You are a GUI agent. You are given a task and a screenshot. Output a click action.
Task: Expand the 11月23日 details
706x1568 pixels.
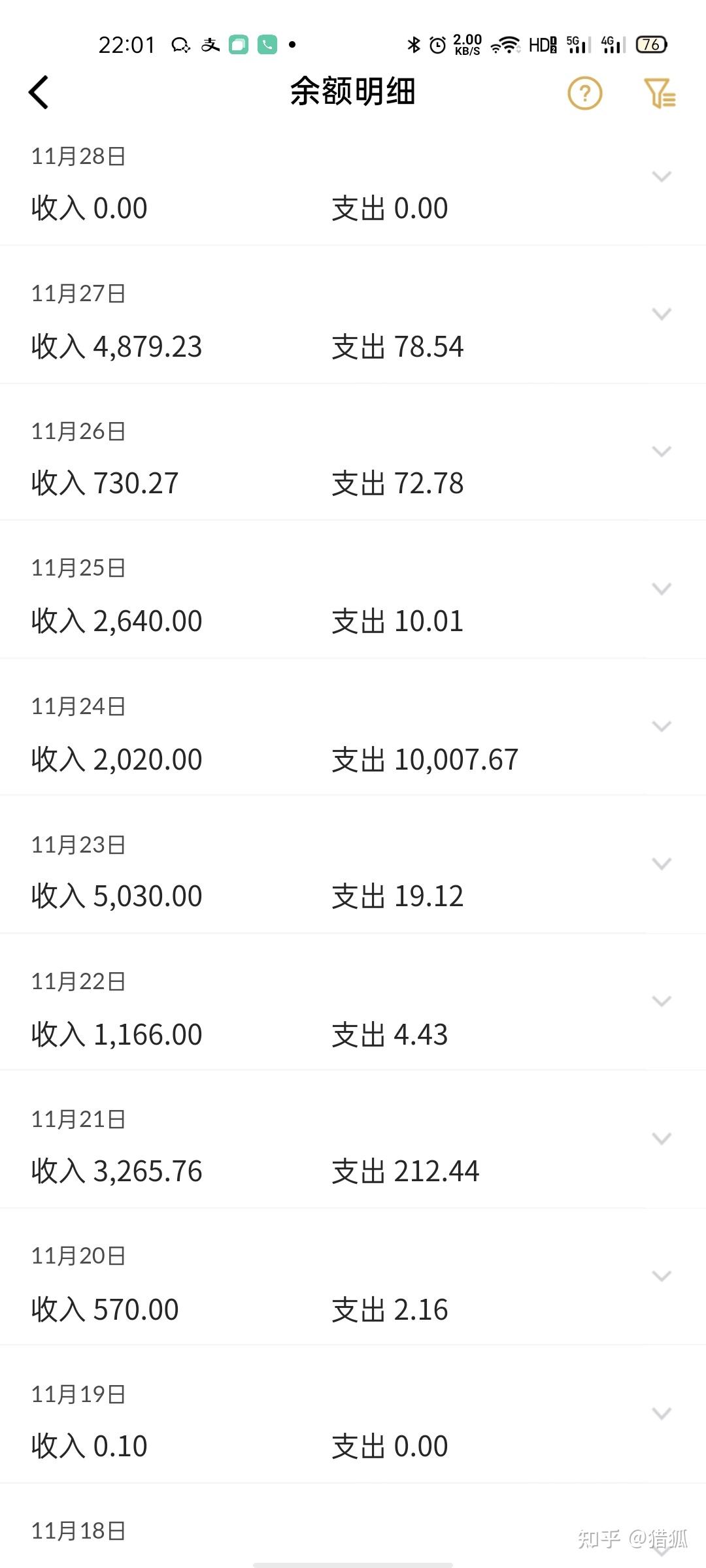[662, 864]
